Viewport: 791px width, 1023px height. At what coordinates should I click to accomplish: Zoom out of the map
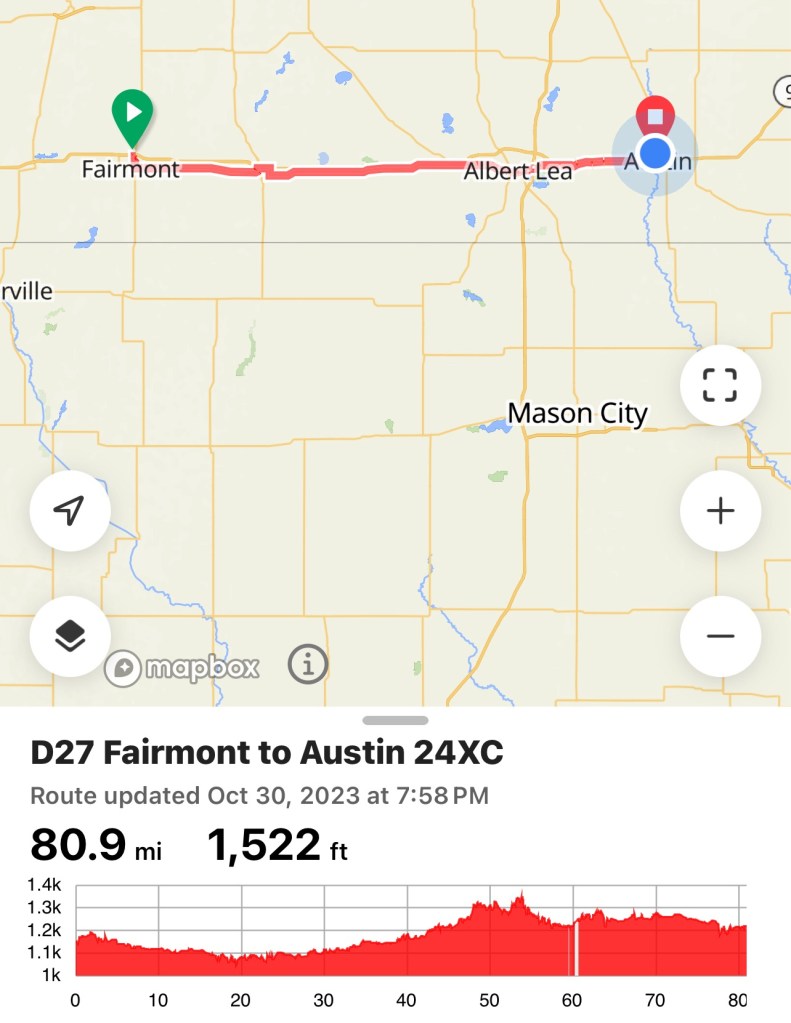[720, 637]
